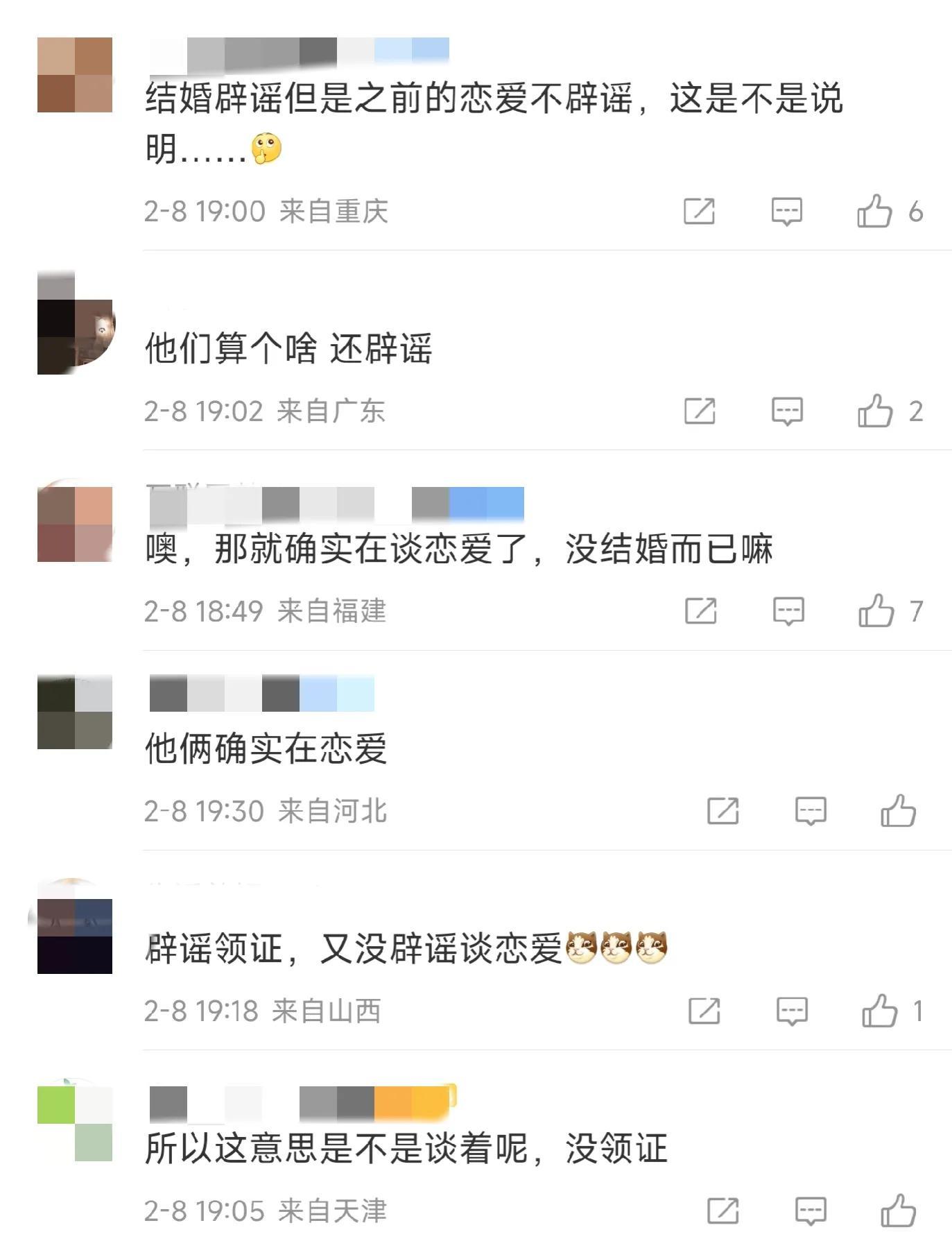
Task: Like the comment posted from 重庆
Action: (x=874, y=211)
